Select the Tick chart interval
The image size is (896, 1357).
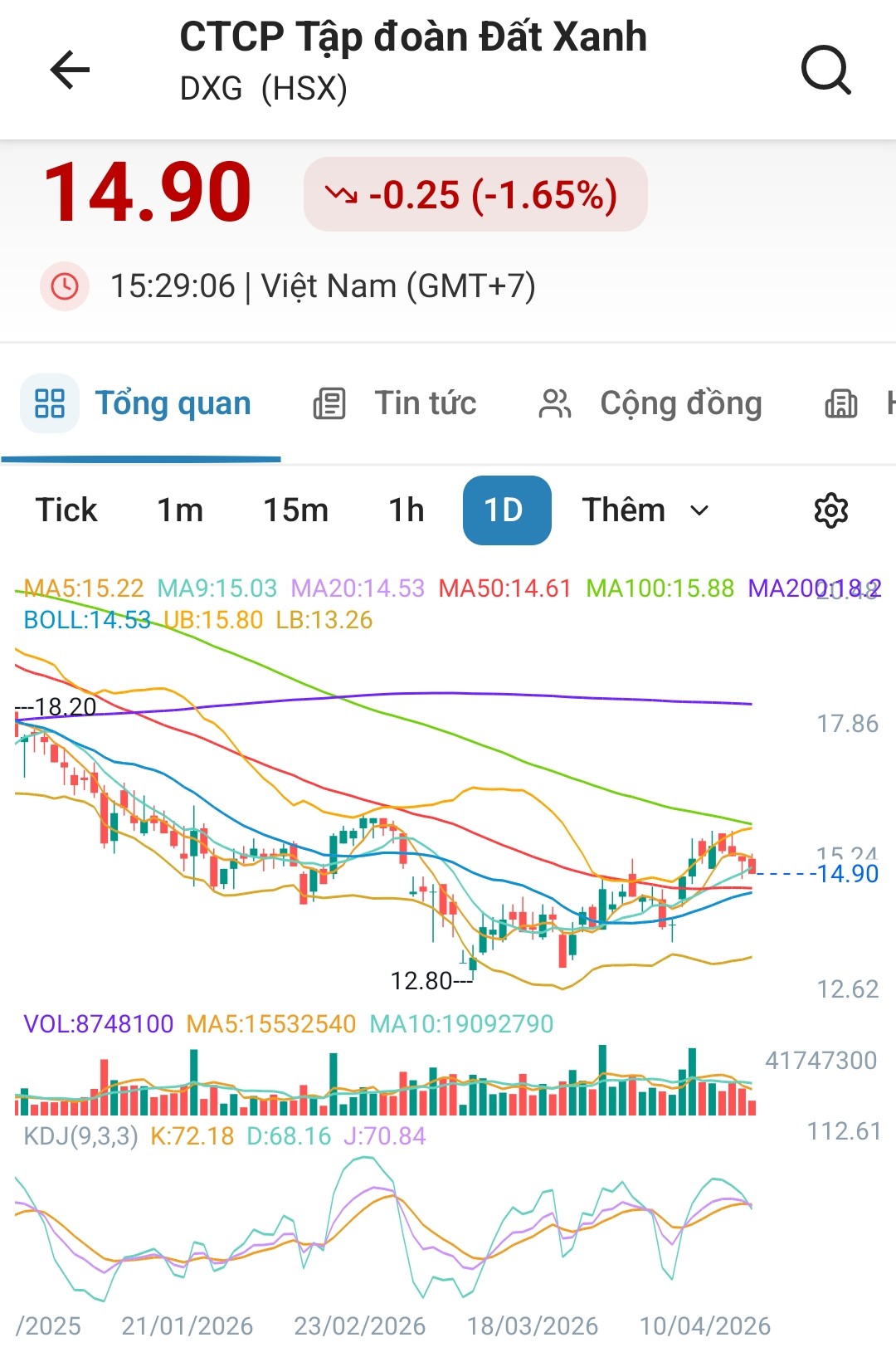pyautogui.click(x=66, y=510)
